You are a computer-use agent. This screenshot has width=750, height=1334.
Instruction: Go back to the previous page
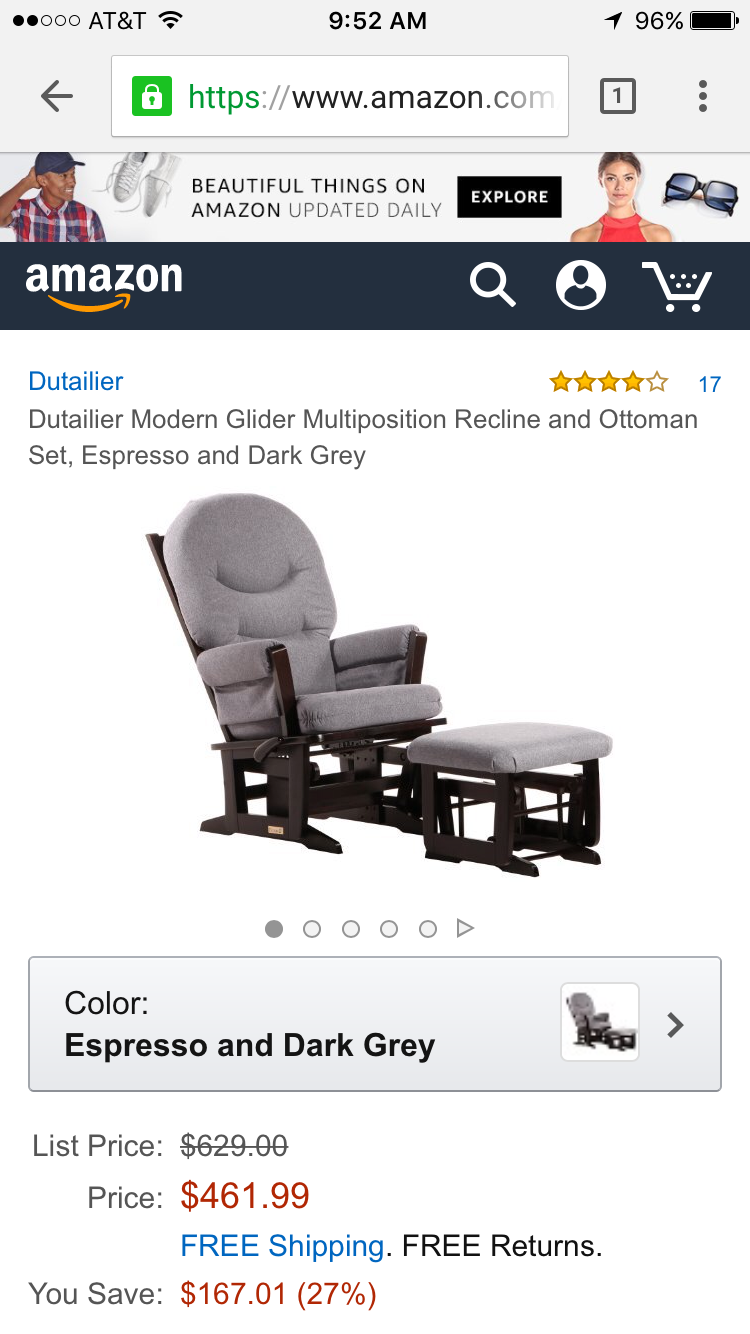[57, 96]
